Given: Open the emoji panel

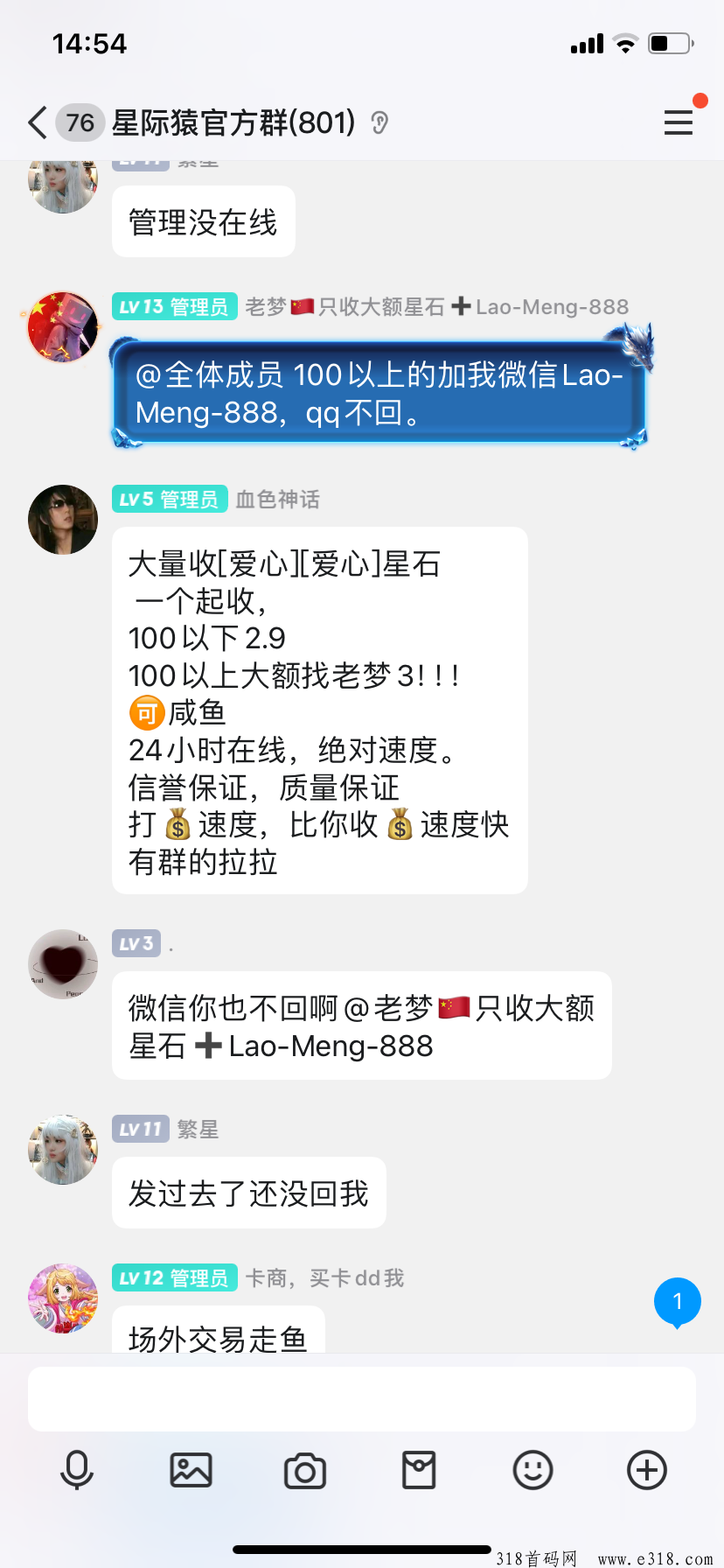Looking at the screenshot, I should coord(533,1470).
